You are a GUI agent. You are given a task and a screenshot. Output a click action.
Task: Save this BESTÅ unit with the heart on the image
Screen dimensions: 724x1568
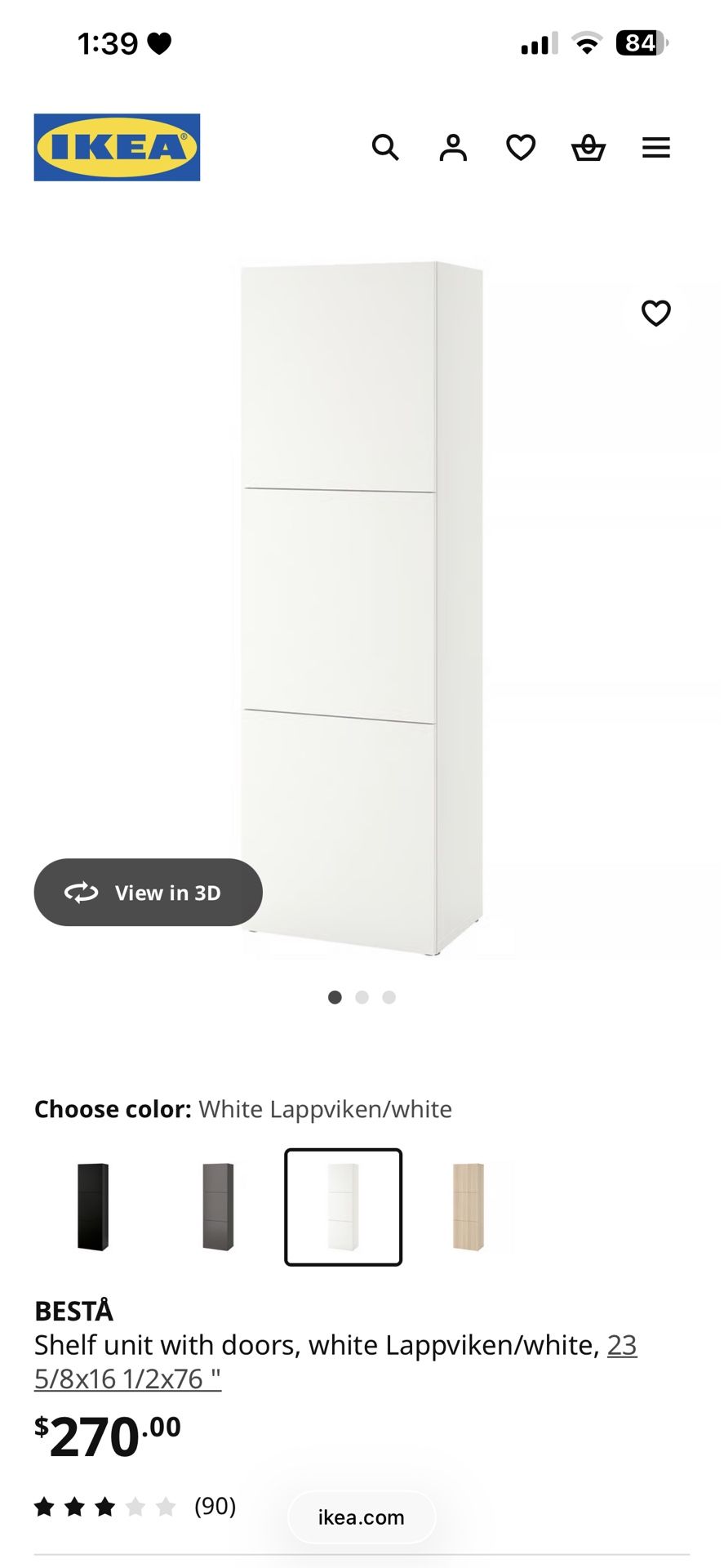pos(655,313)
